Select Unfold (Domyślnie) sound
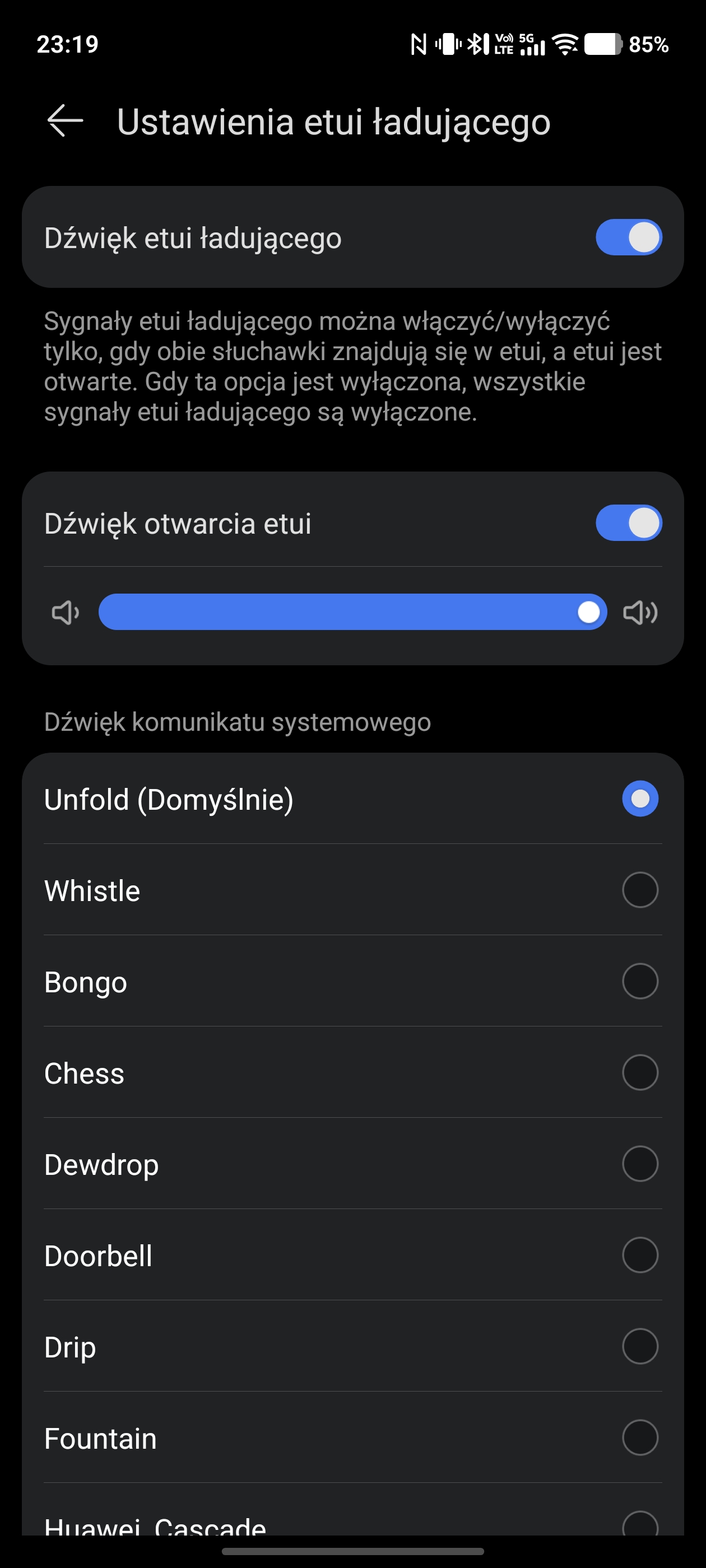The image size is (706, 1568). [639, 799]
